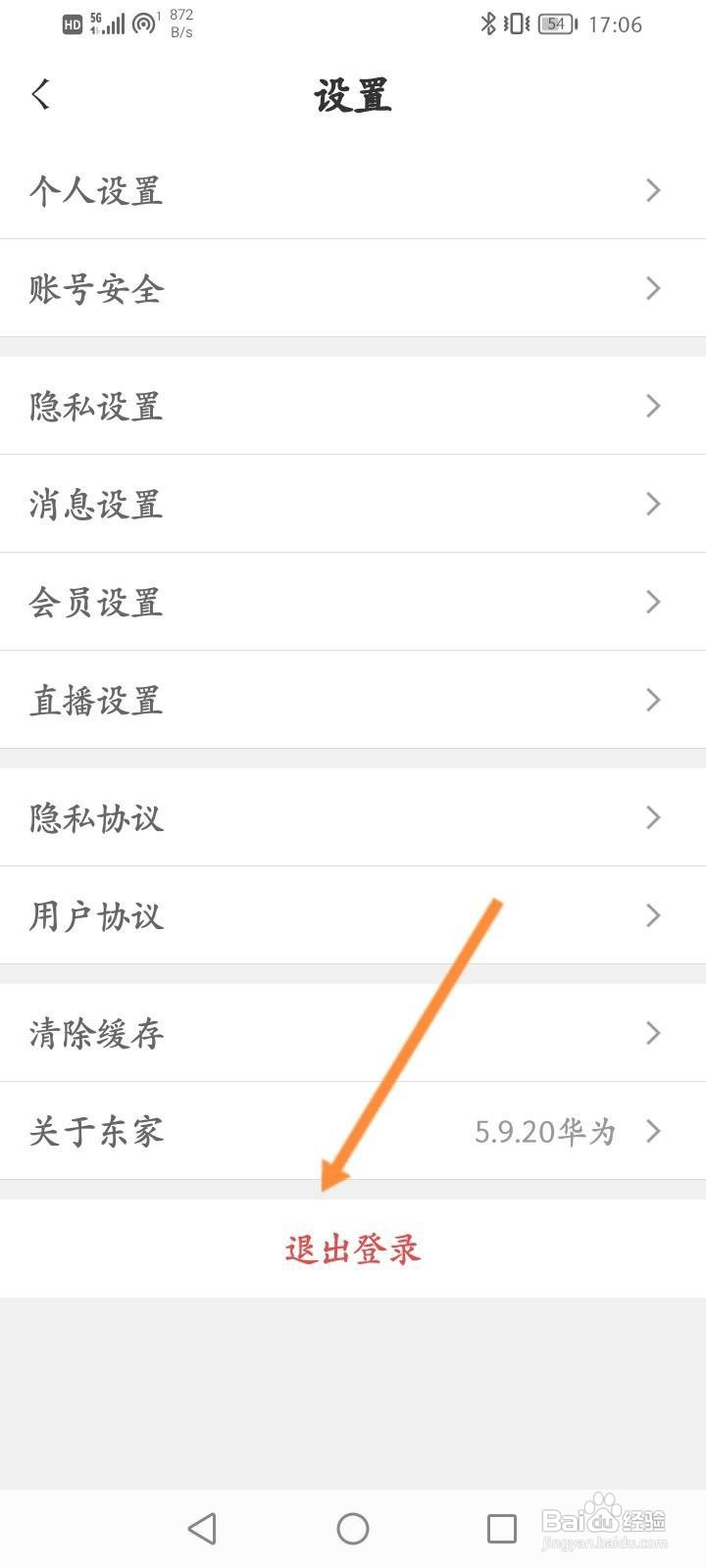
Task: Expand 个人设置 via its chevron arrow
Action: tap(652, 191)
